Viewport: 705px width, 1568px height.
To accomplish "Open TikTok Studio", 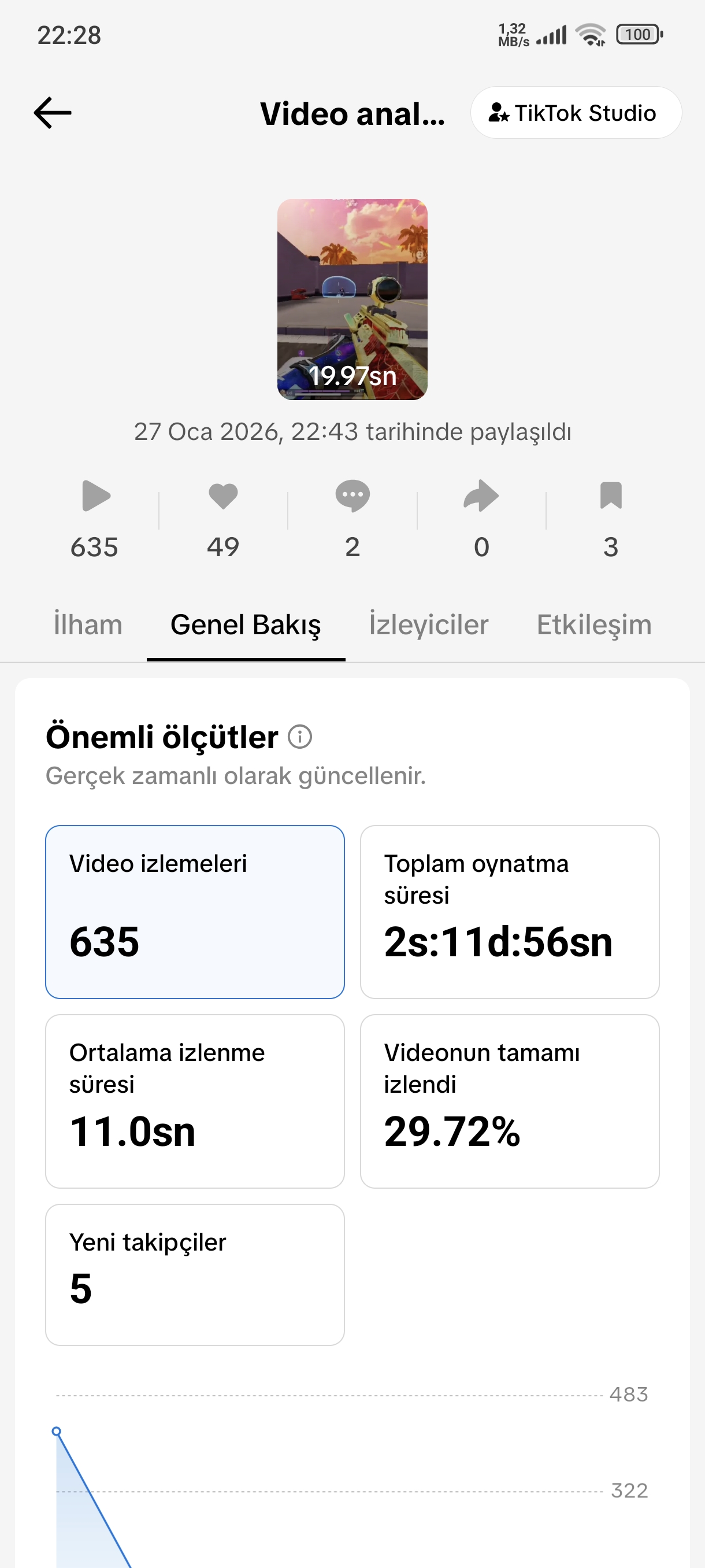I will tap(576, 113).
